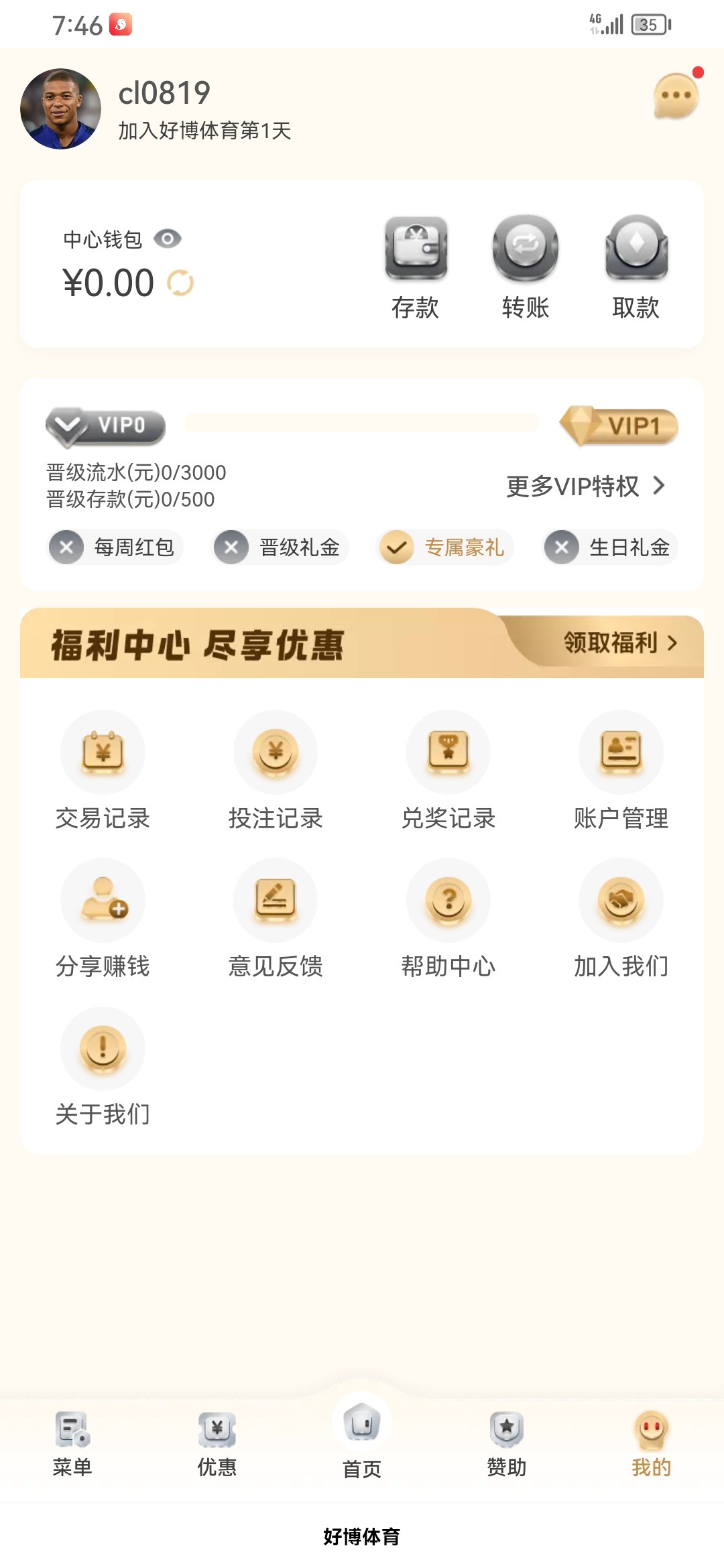Toggle wallet balance visibility eye

(x=168, y=239)
